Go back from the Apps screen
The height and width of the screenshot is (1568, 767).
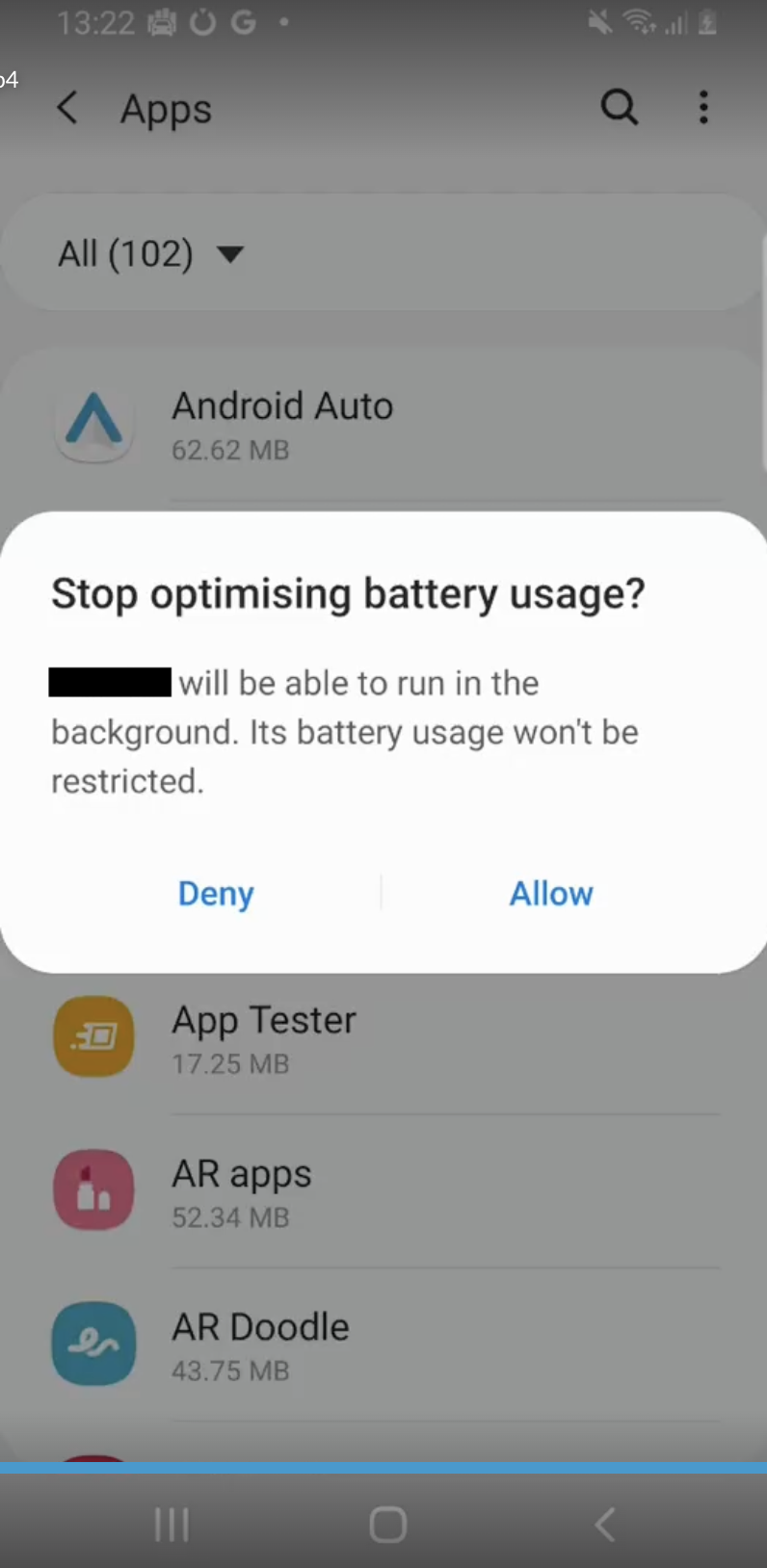pos(67,108)
